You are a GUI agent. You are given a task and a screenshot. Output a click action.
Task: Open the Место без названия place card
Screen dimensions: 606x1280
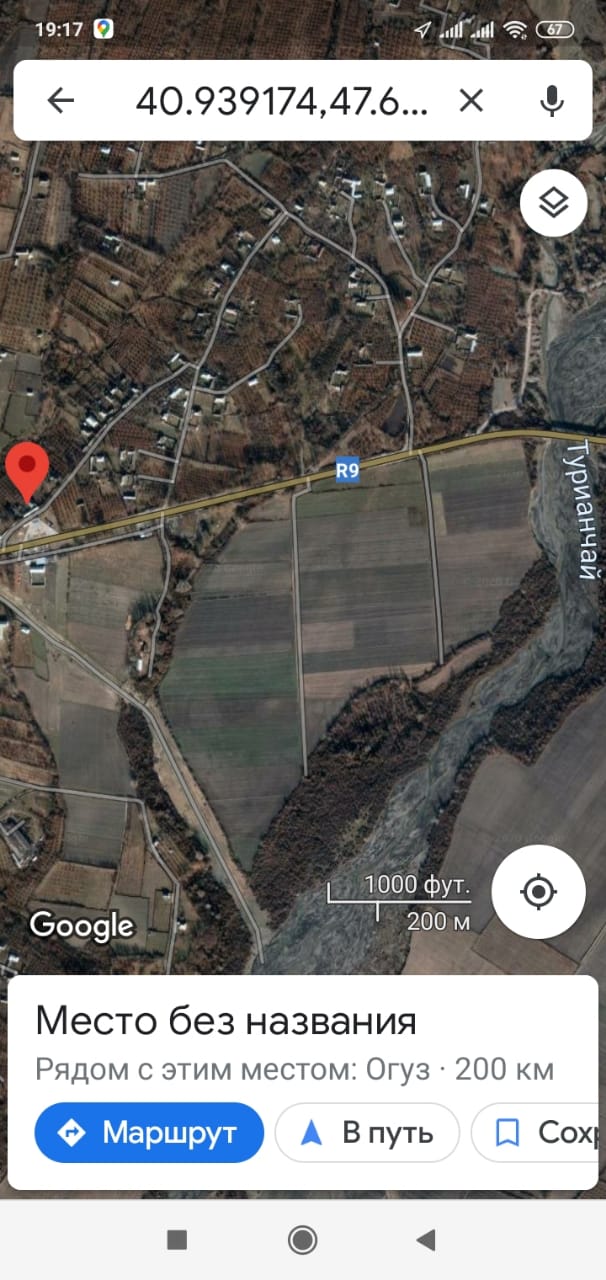coord(225,1022)
